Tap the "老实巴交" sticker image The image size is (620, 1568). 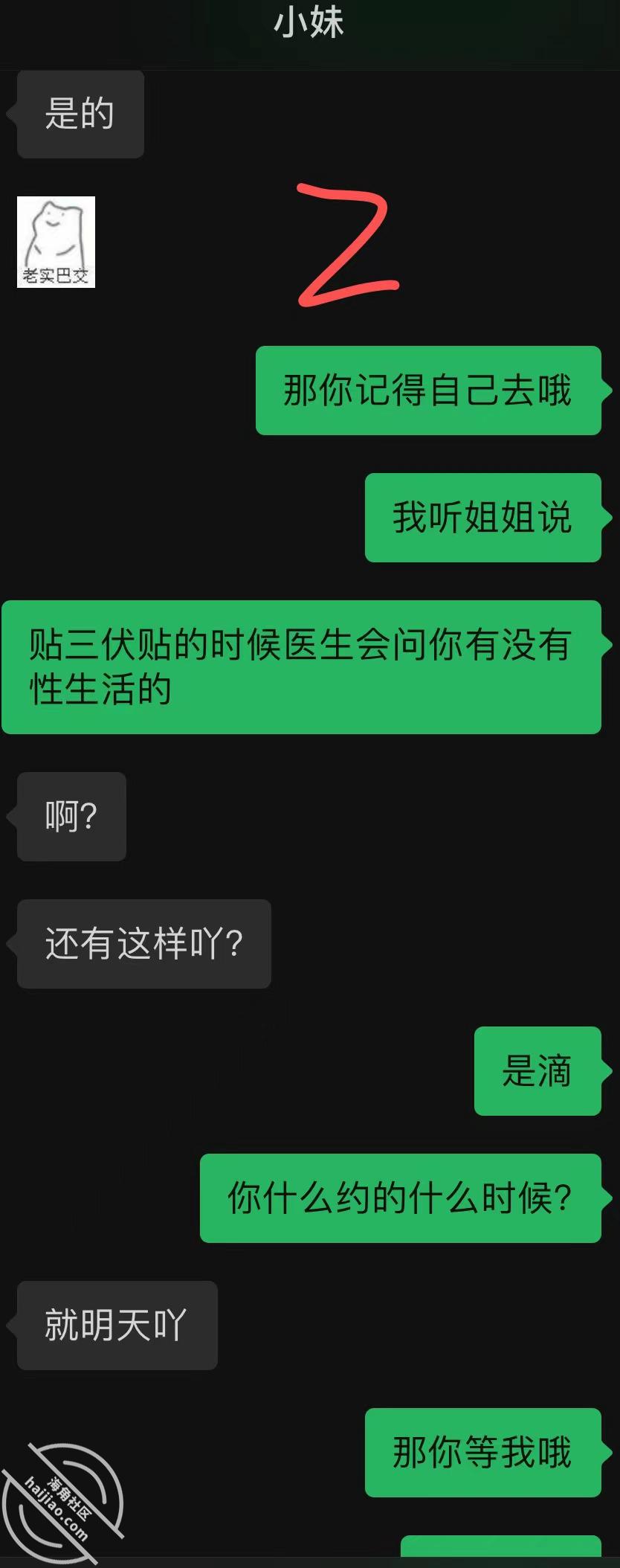(x=56, y=238)
